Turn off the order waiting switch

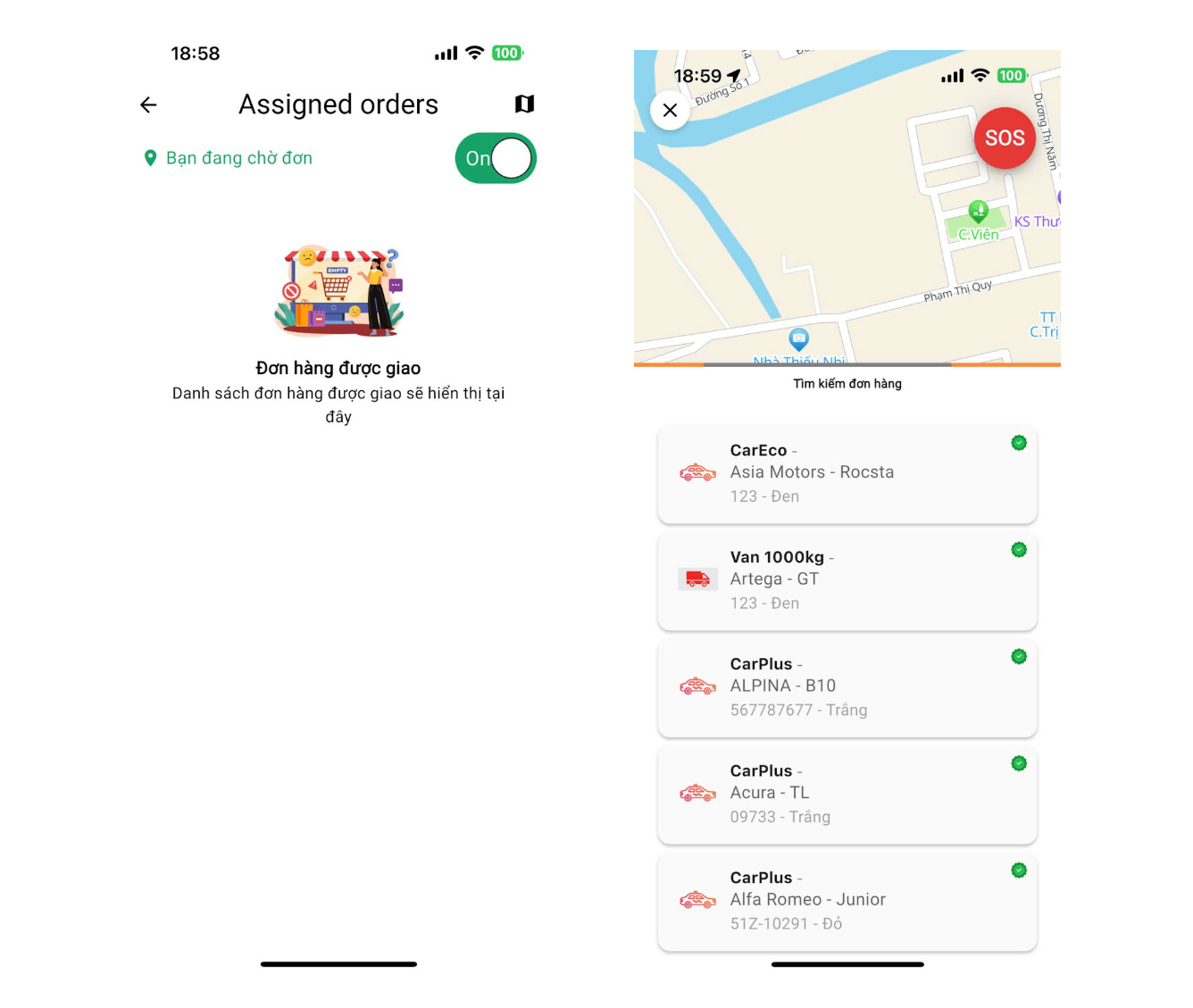tap(496, 158)
